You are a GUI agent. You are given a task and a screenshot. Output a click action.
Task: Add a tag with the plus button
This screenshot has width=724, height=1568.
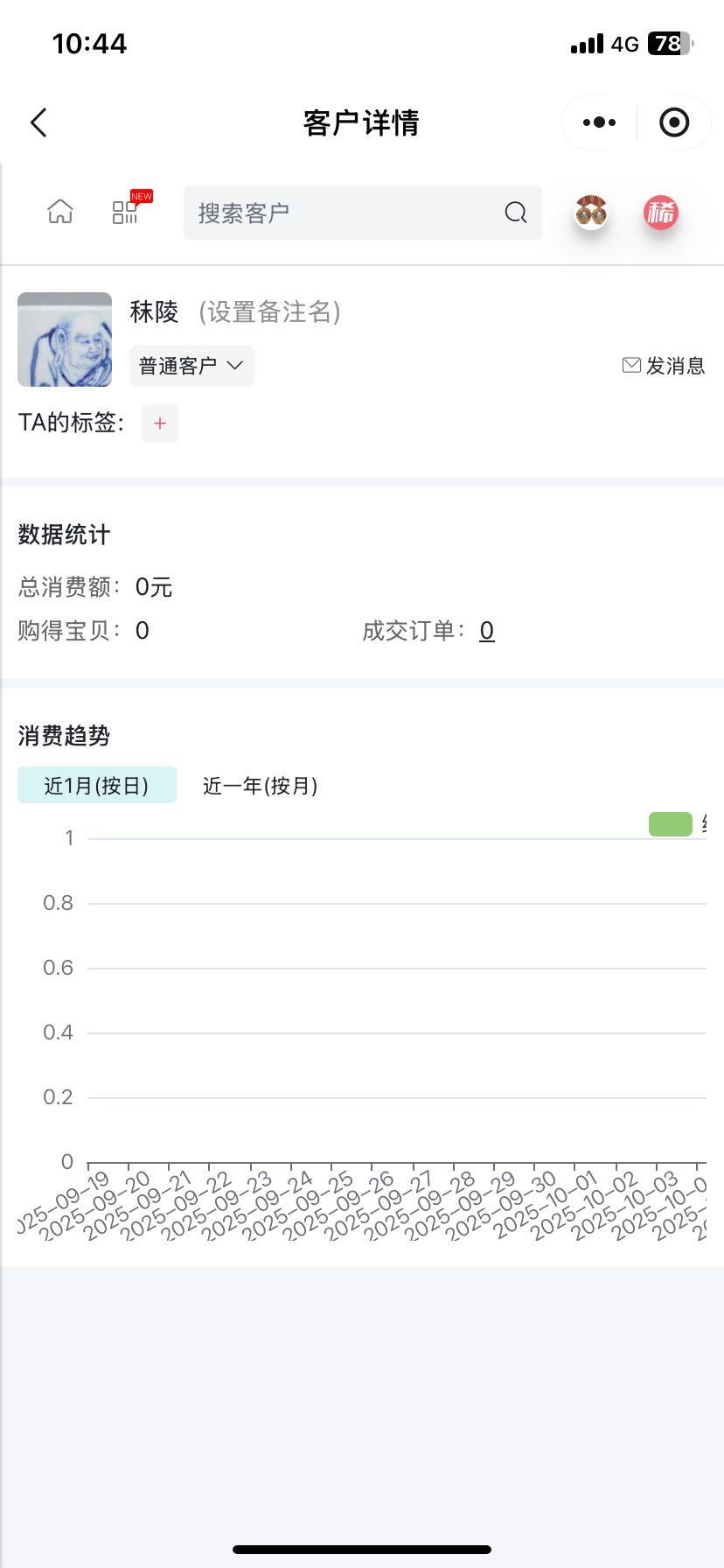click(x=160, y=423)
